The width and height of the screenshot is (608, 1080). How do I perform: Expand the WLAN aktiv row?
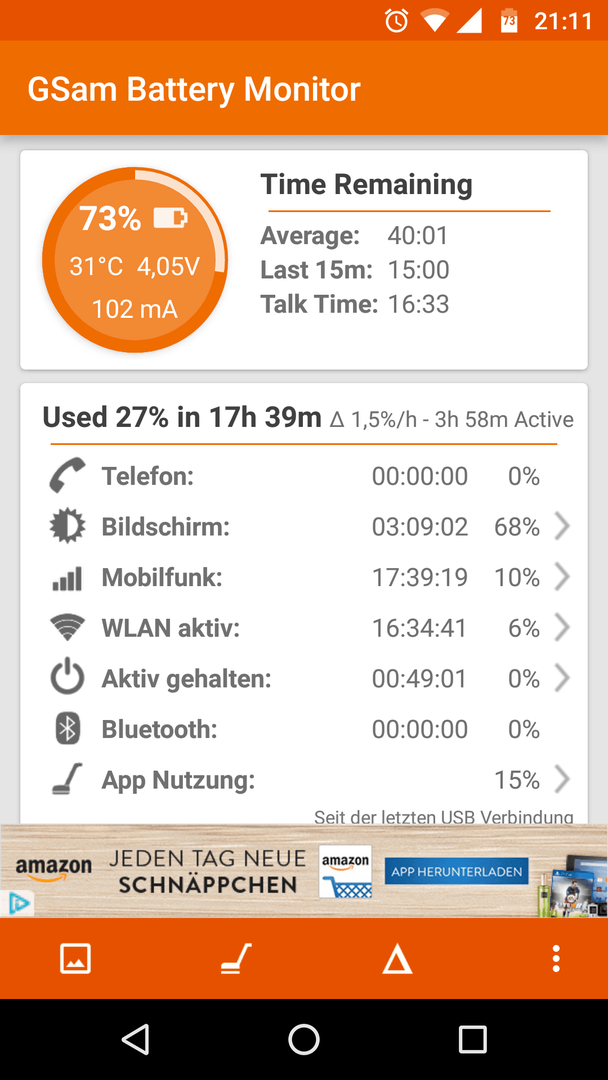(304, 627)
